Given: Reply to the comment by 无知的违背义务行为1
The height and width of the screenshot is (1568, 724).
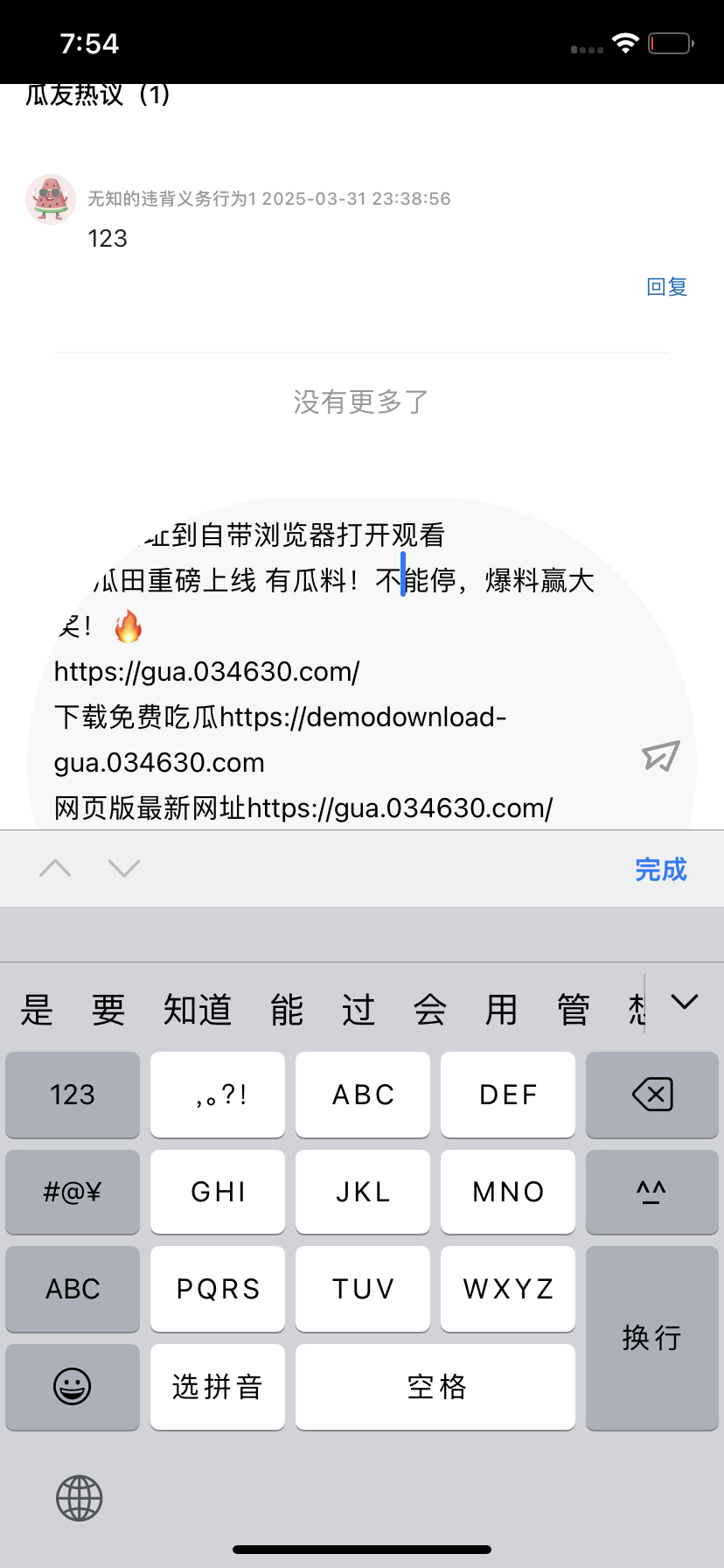Looking at the screenshot, I should coord(666,287).
